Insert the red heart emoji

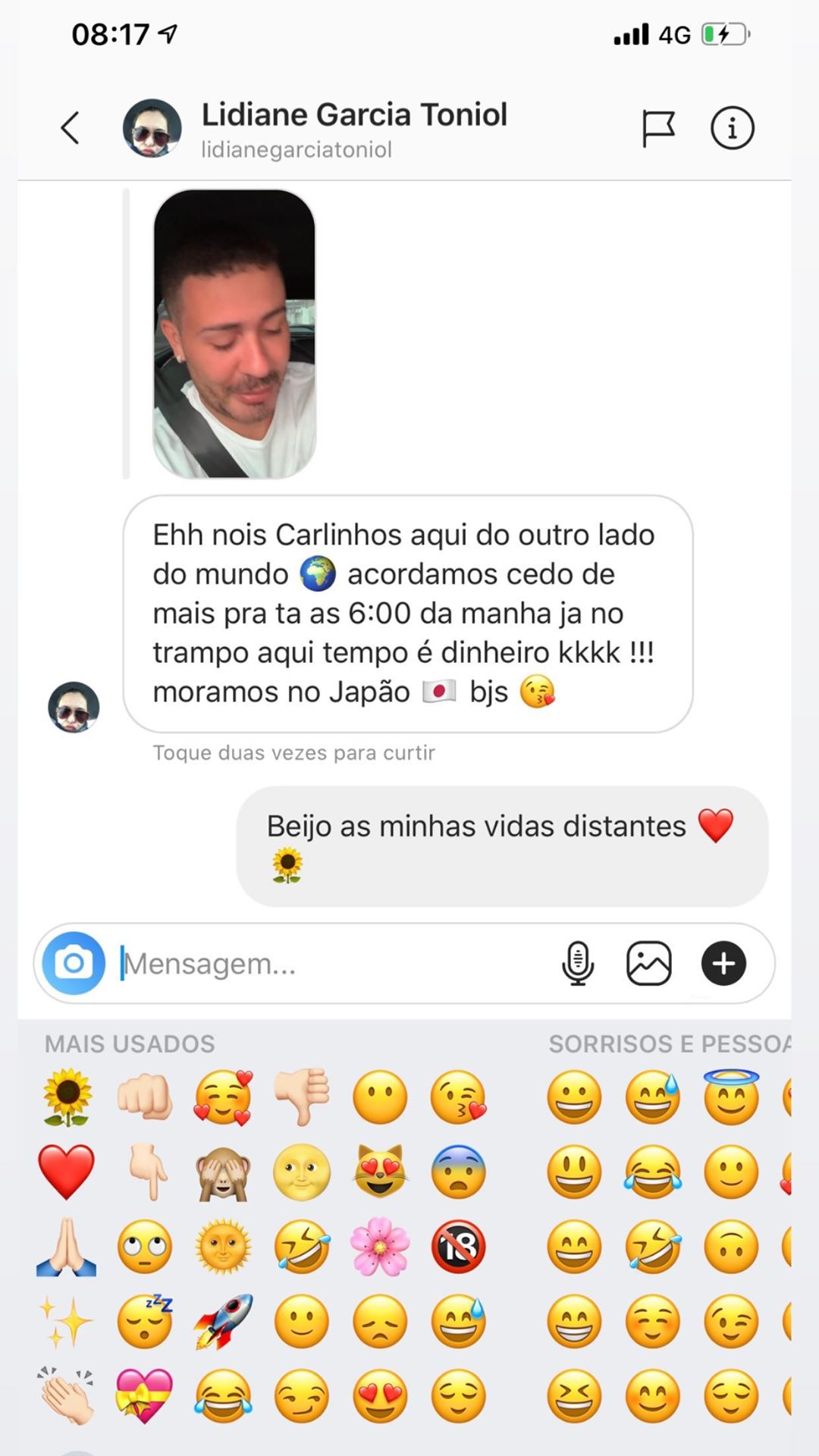pyautogui.click(x=67, y=1172)
